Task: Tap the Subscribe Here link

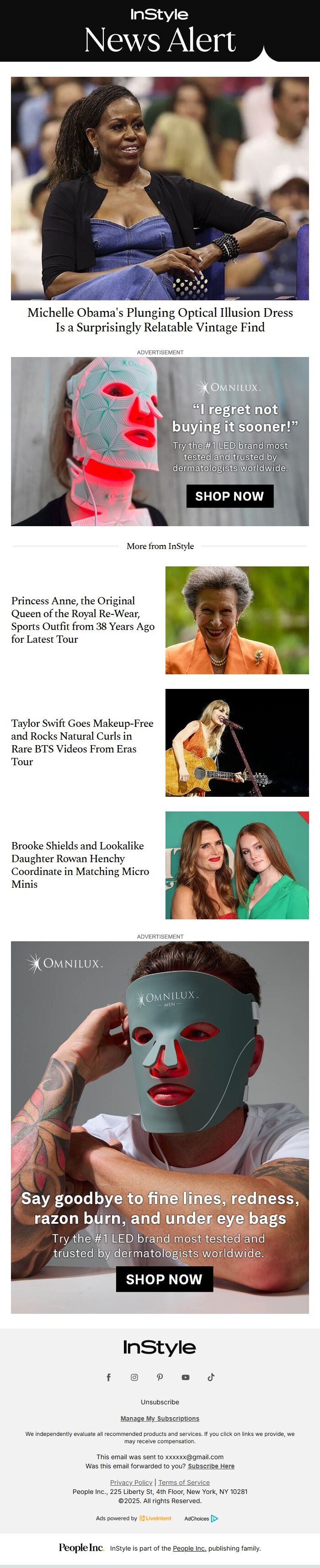Action: (x=211, y=1467)
